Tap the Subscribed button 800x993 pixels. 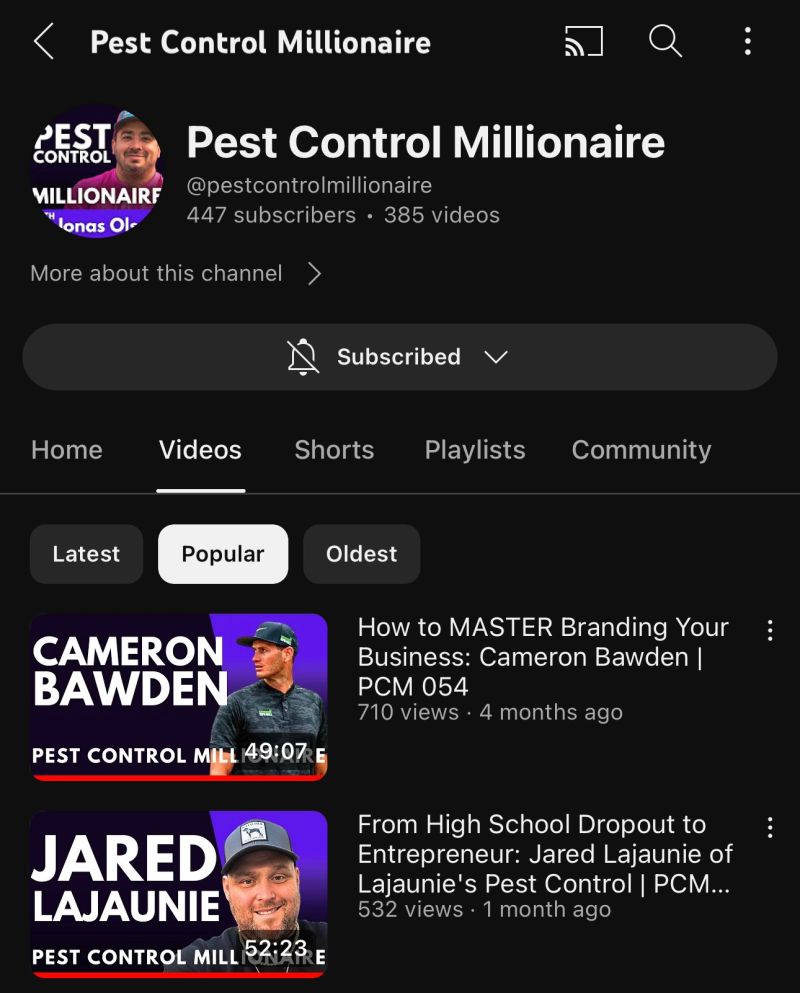click(x=399, y=356)
